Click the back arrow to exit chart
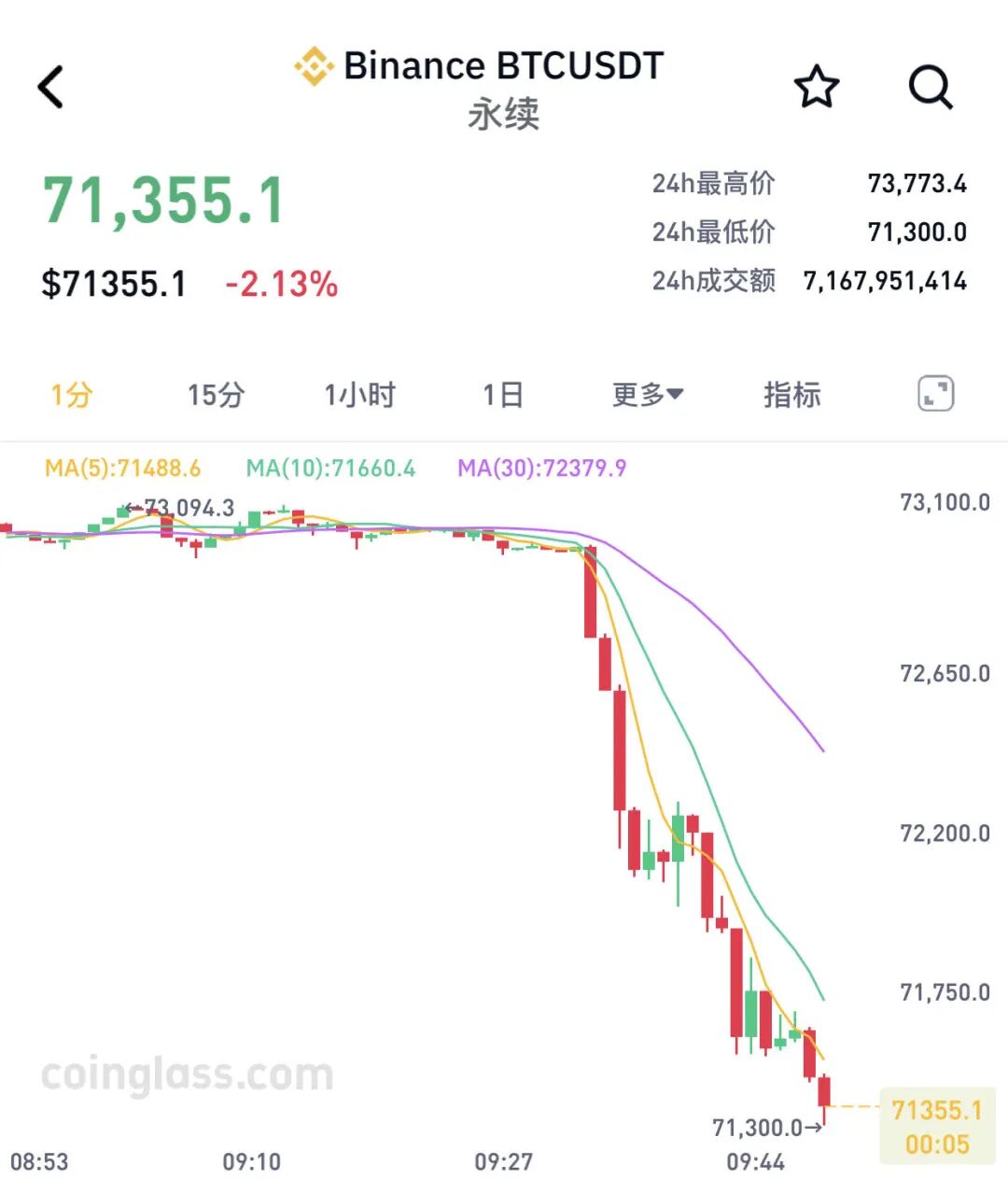 point(49,87)
